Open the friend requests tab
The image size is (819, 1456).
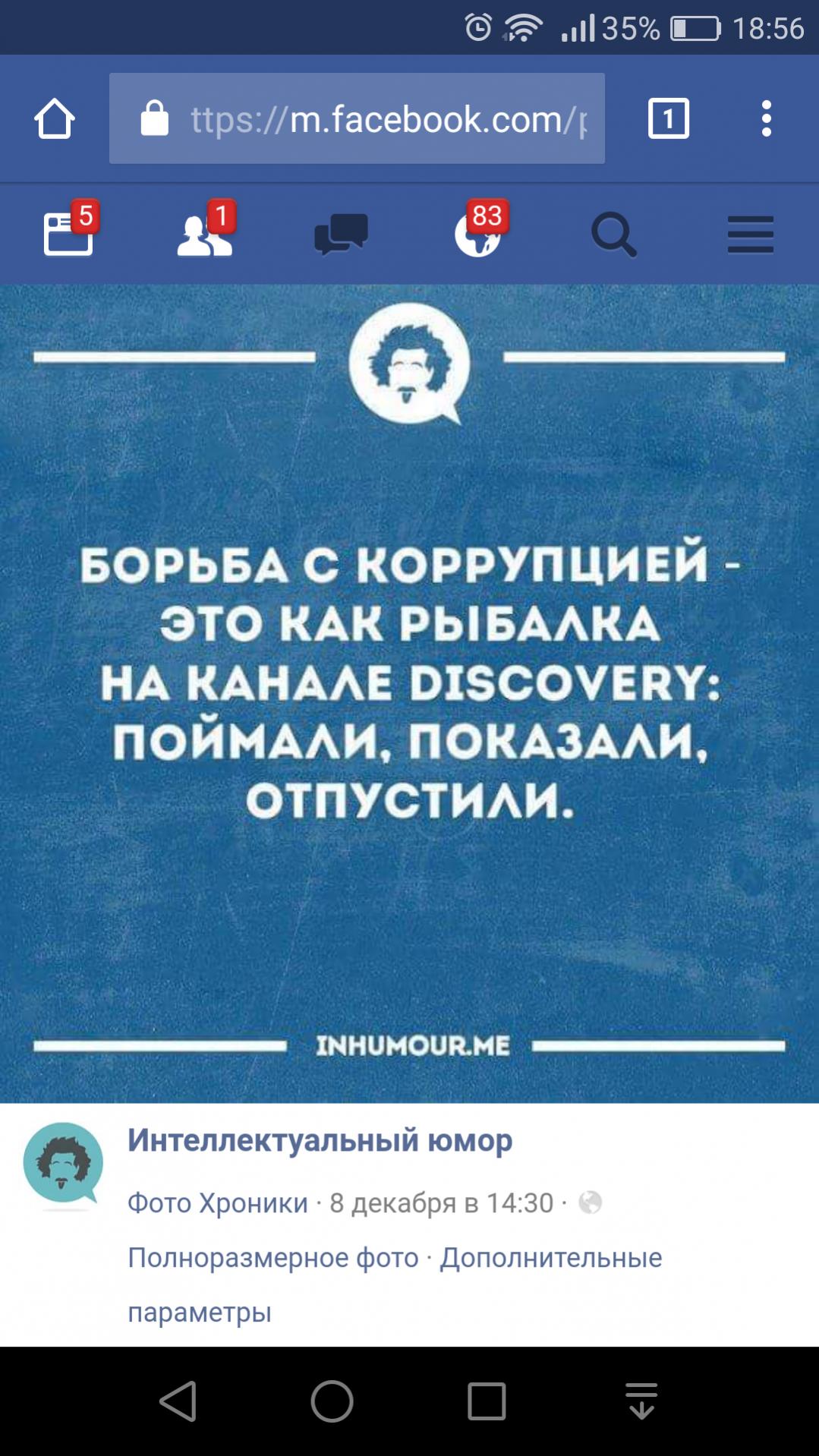[x=205, y=232]
